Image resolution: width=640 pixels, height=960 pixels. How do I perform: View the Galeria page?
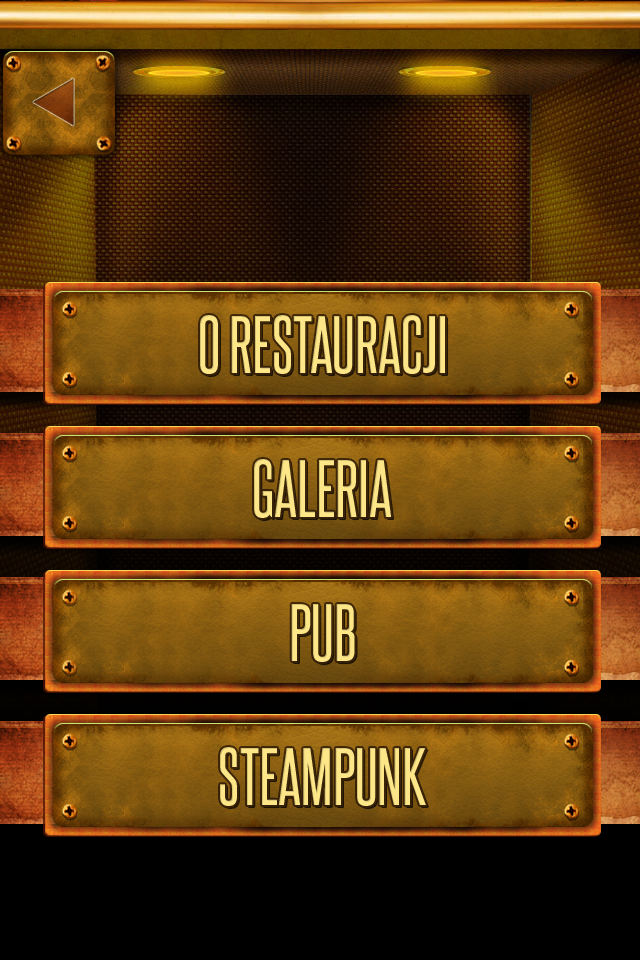coord(322,487)
